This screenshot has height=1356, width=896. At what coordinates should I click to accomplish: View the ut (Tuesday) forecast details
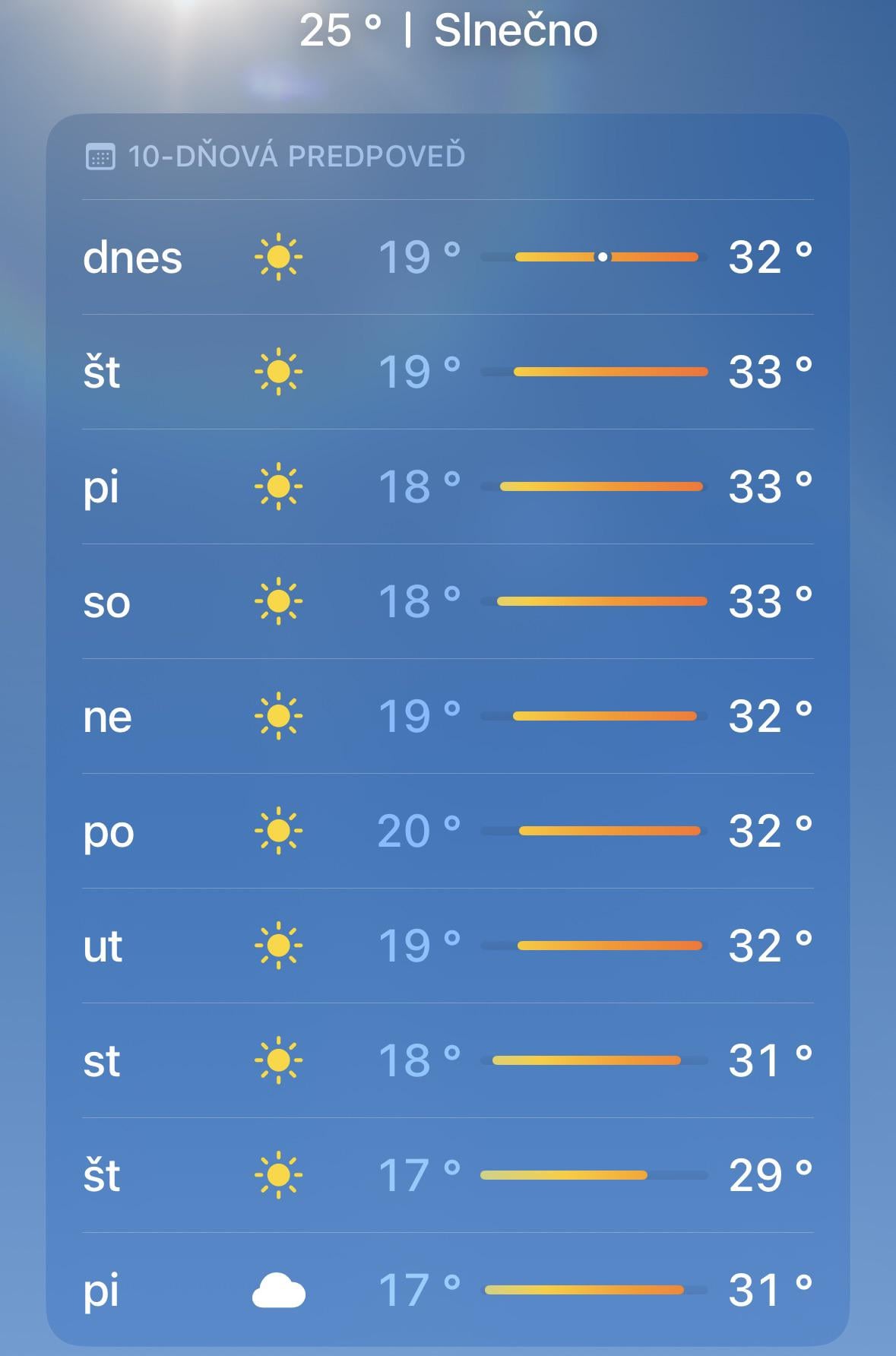point(448,946)
